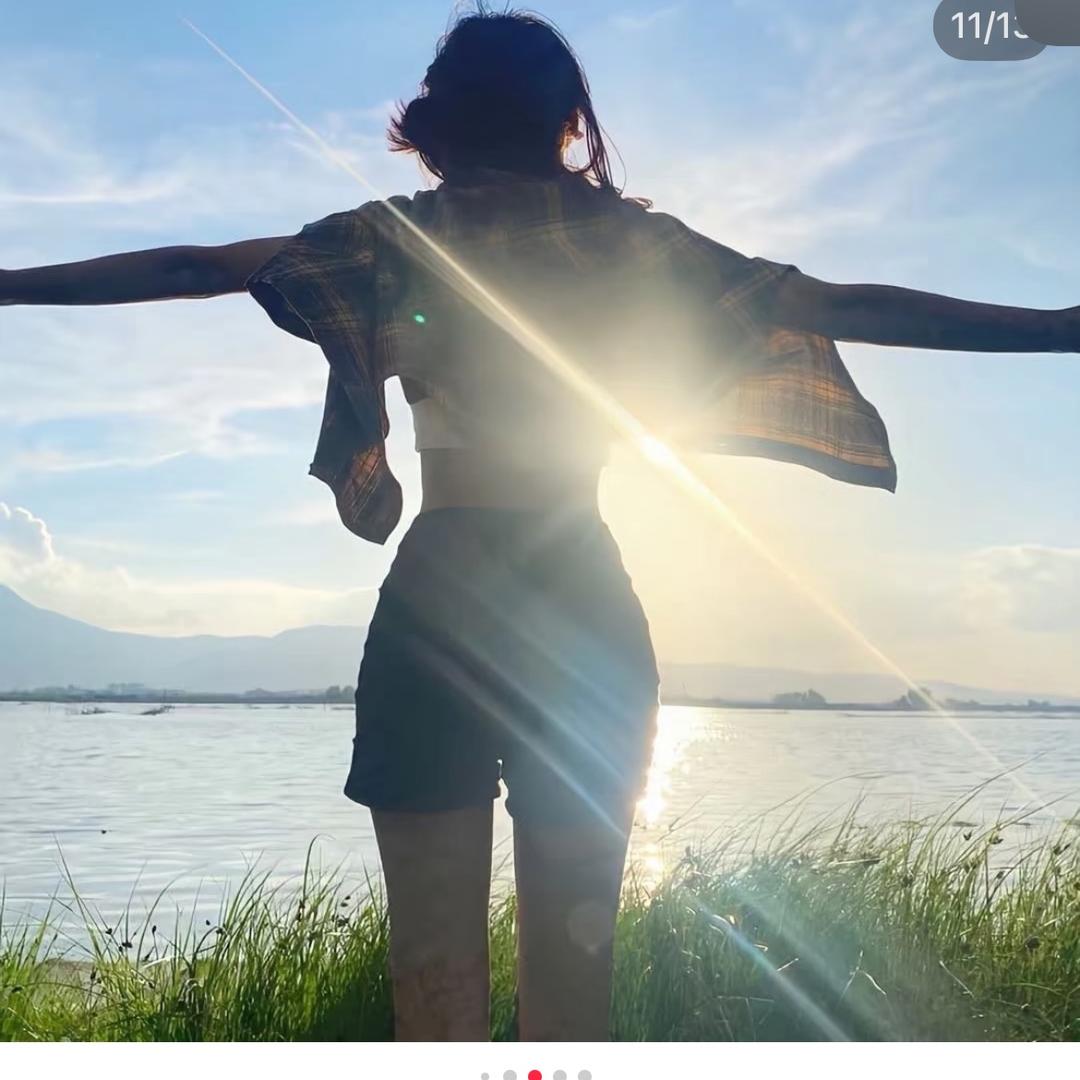Tap the image page indicator dots

coord(535,1075)
